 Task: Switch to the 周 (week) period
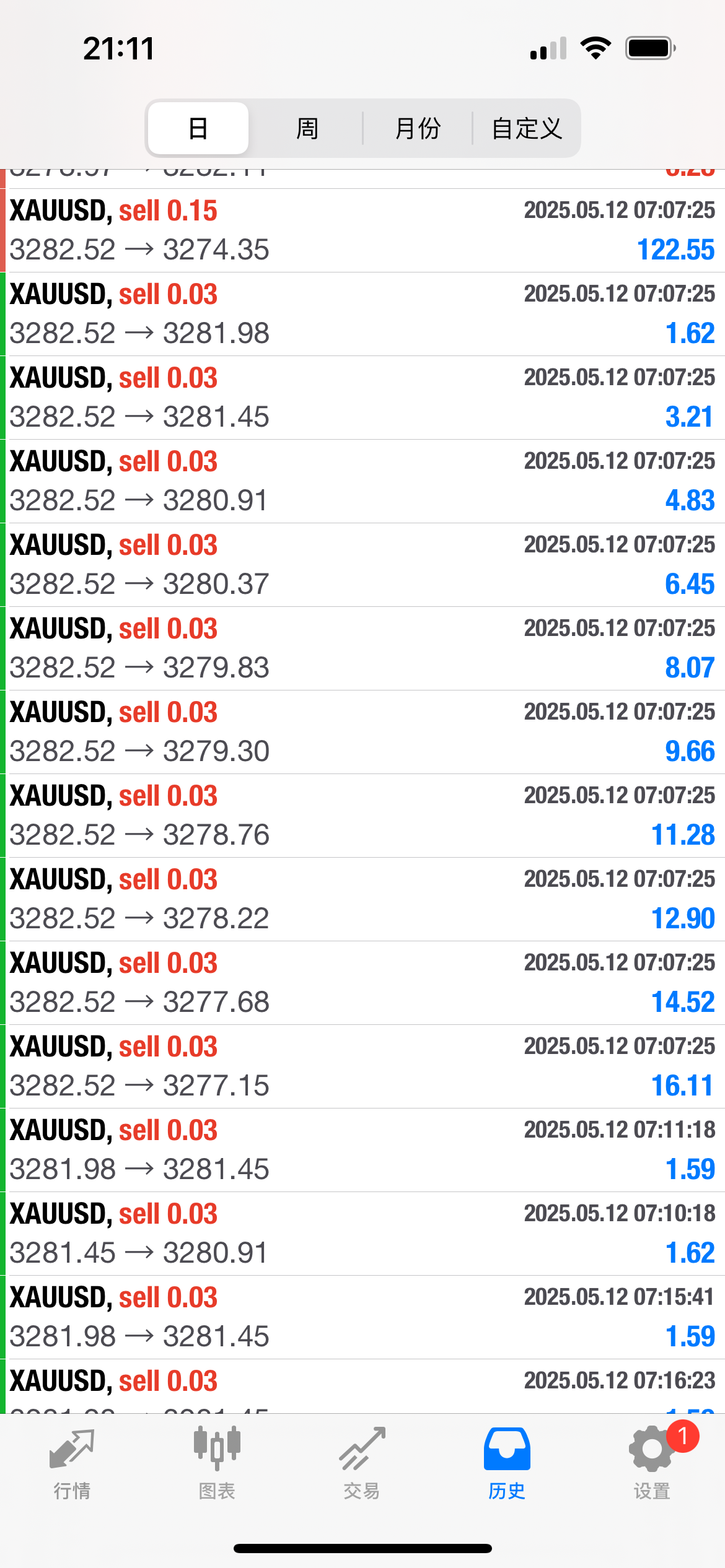tap(307, 128)
